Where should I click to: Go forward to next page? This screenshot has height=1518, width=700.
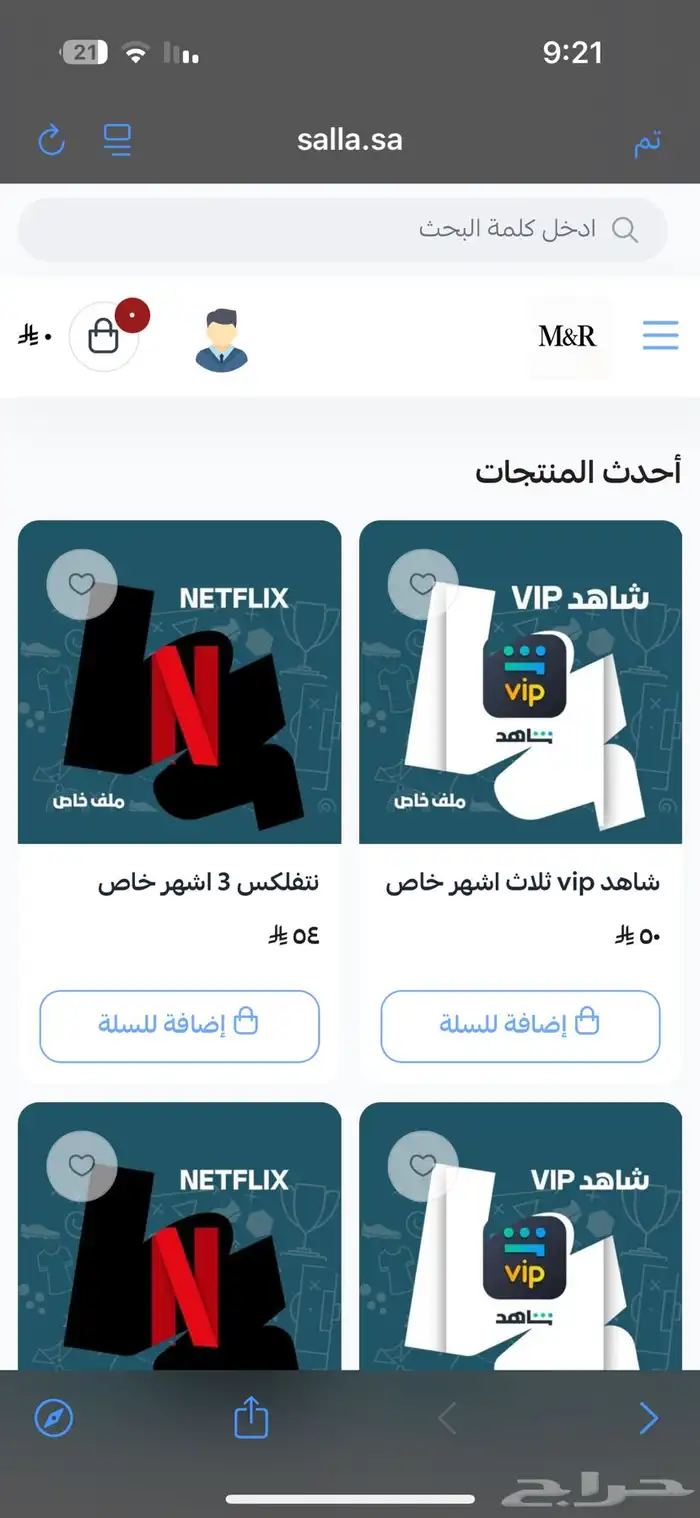[x=648, y=1417]
